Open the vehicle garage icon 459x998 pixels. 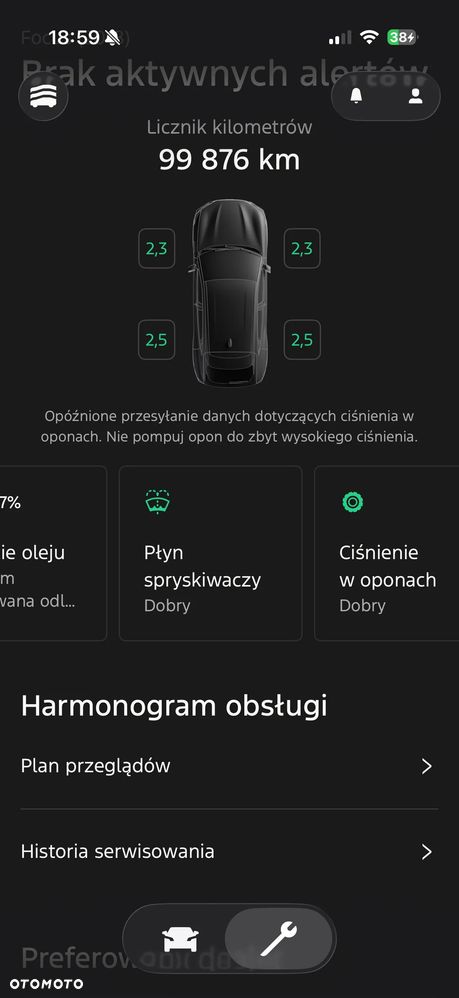click(43, 96)
